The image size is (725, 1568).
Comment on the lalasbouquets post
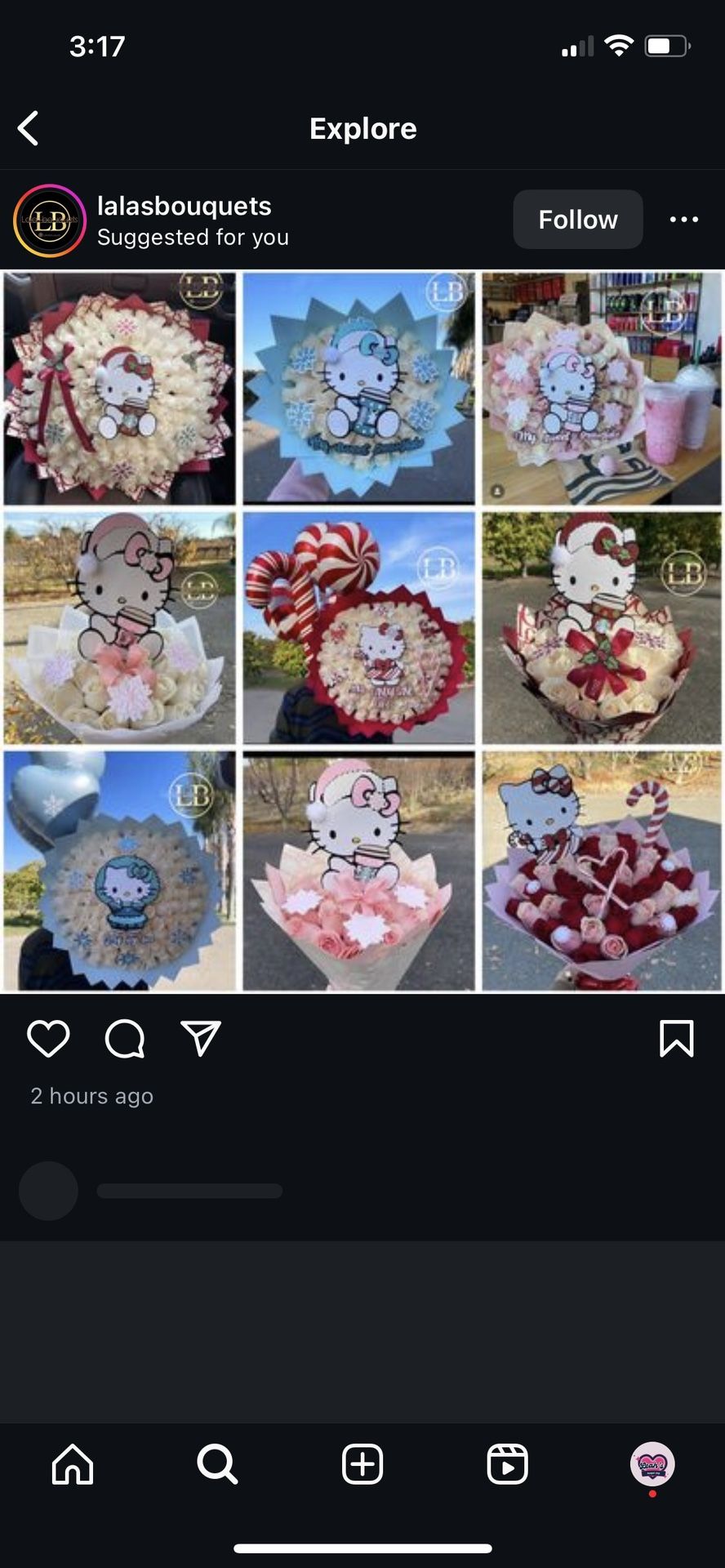point(125,1039)
